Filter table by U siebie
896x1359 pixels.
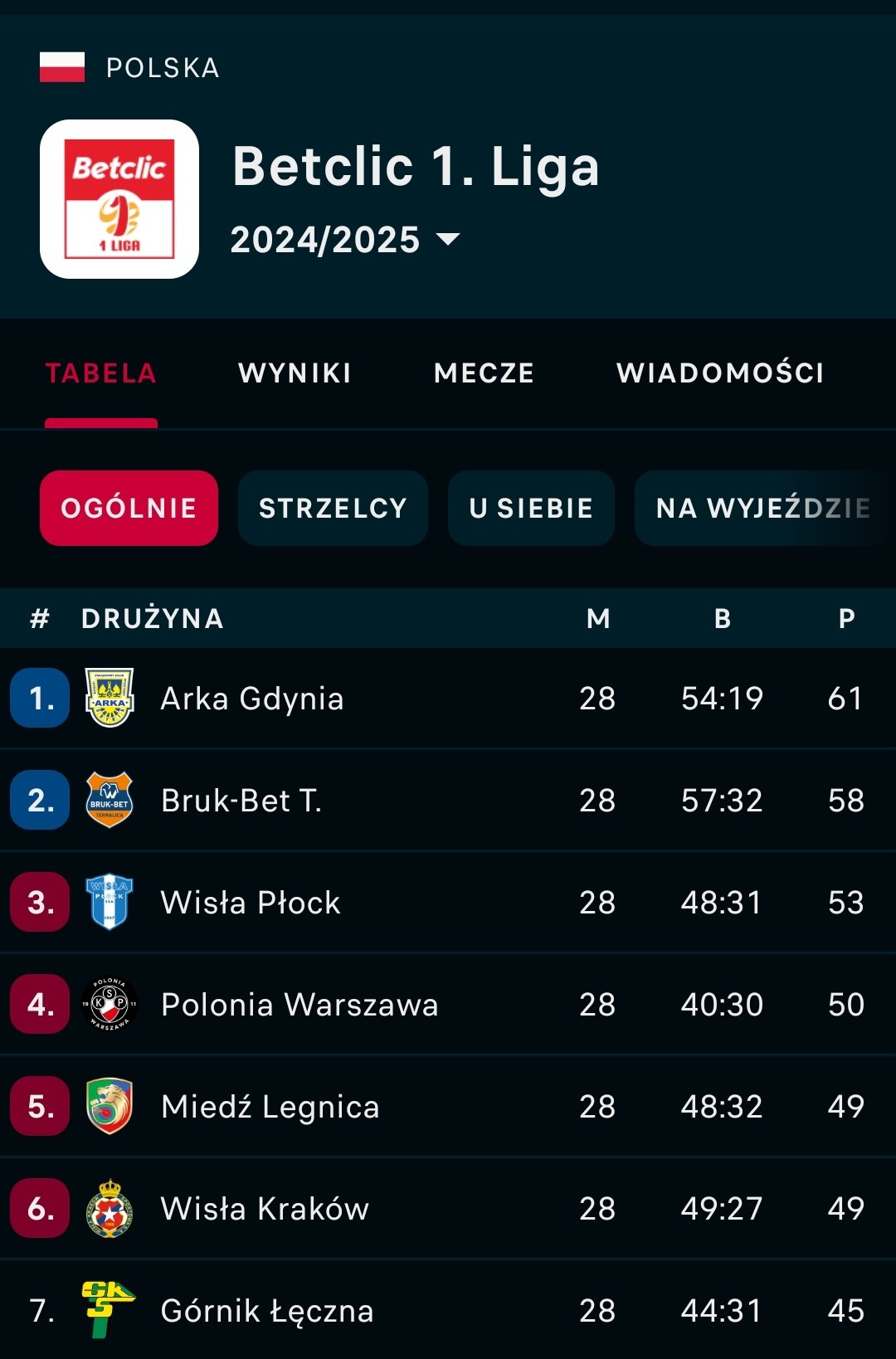pos(531,508)
